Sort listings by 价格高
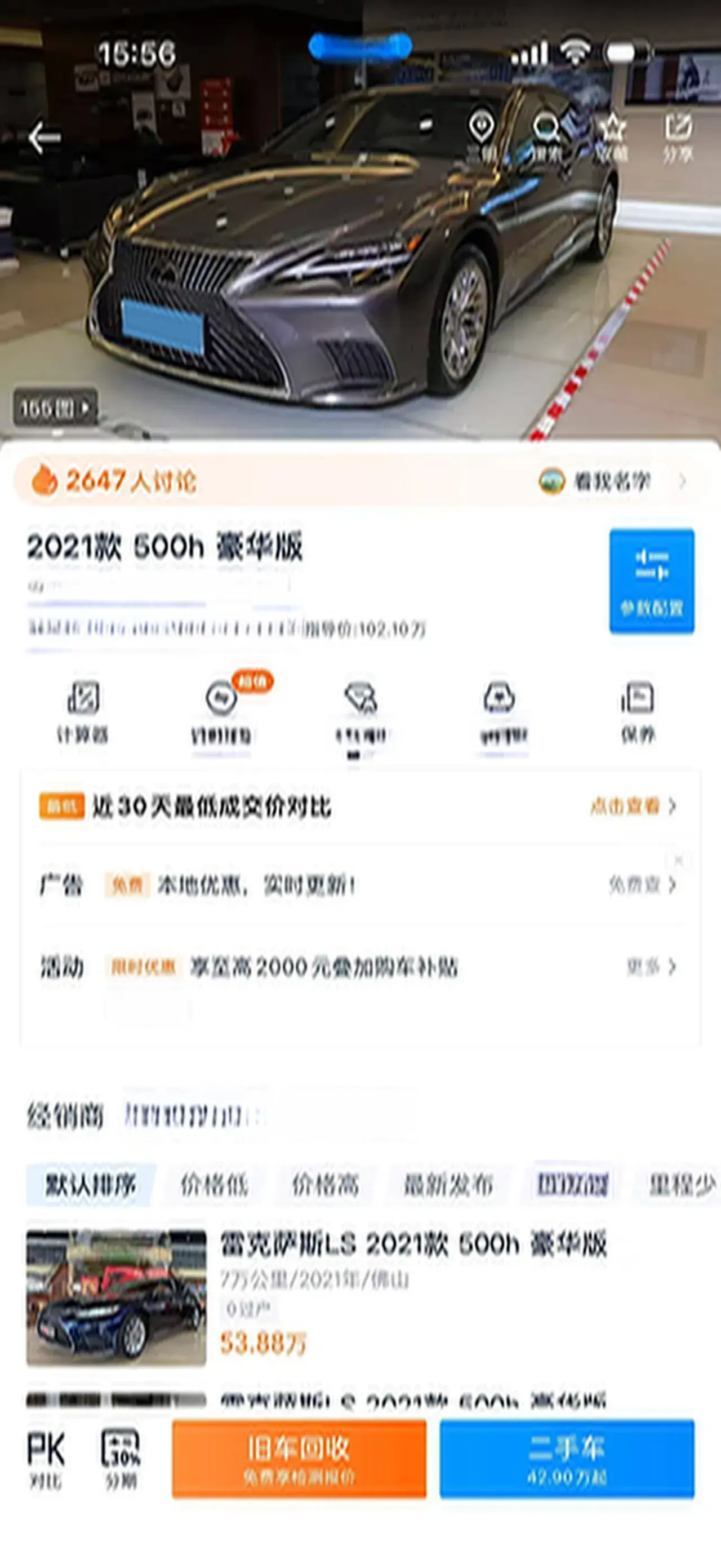The width and height of the screenshot is (721, 1568). pos(326,1185)
